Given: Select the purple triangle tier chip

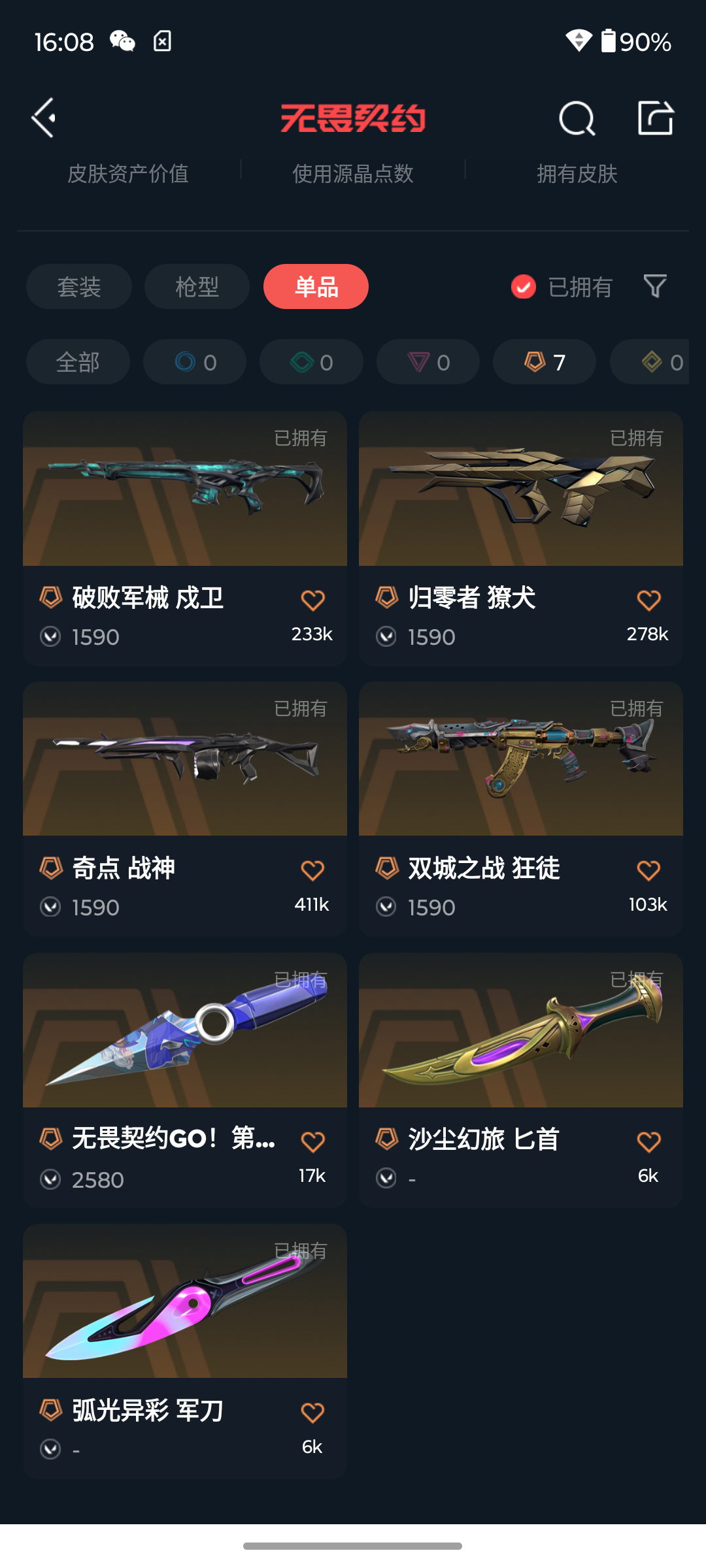Looking at the screenshot, I should tap(428, 362).
